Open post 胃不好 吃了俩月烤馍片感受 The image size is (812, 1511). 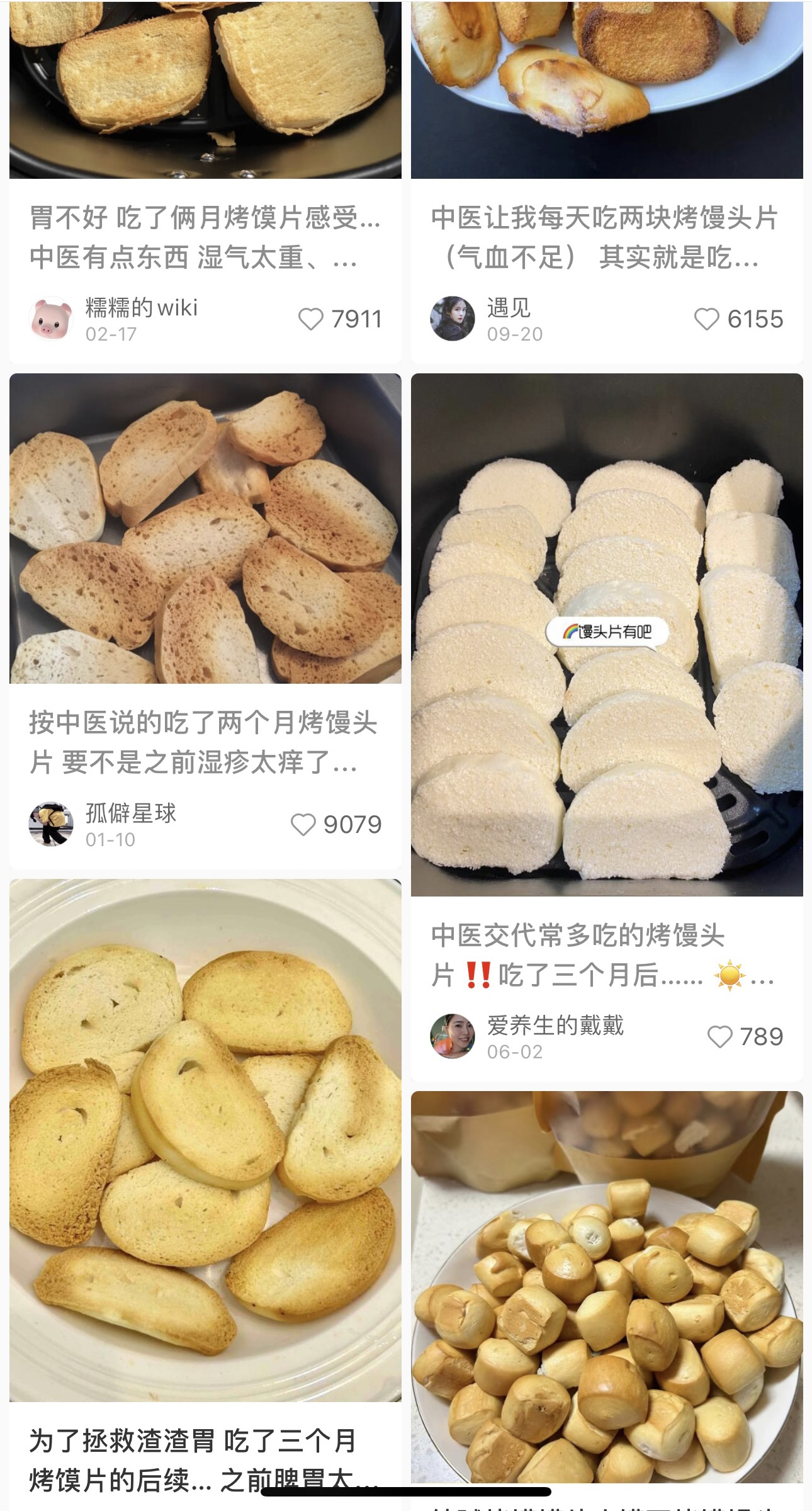coord(205,237)
